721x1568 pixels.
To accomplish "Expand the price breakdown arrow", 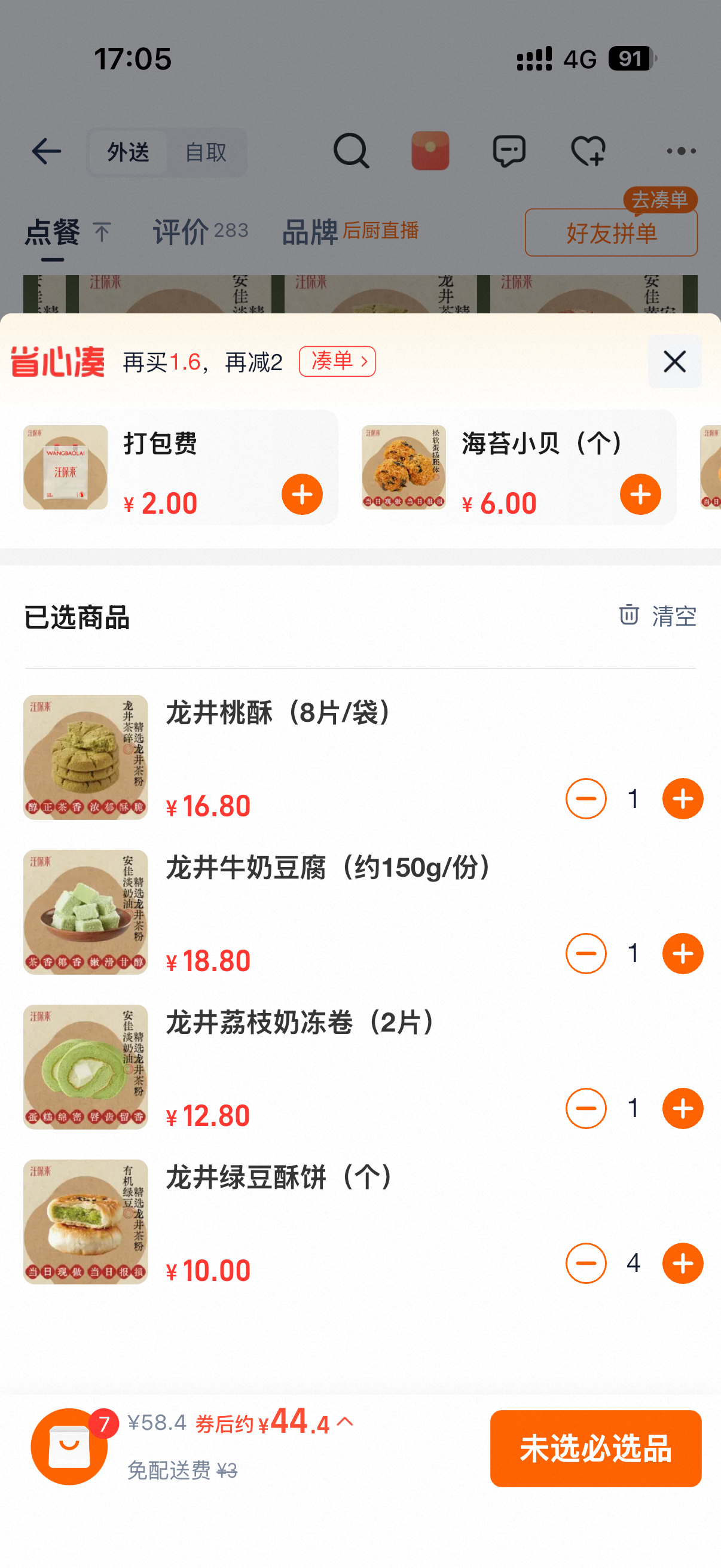I will coord(345,1422).
